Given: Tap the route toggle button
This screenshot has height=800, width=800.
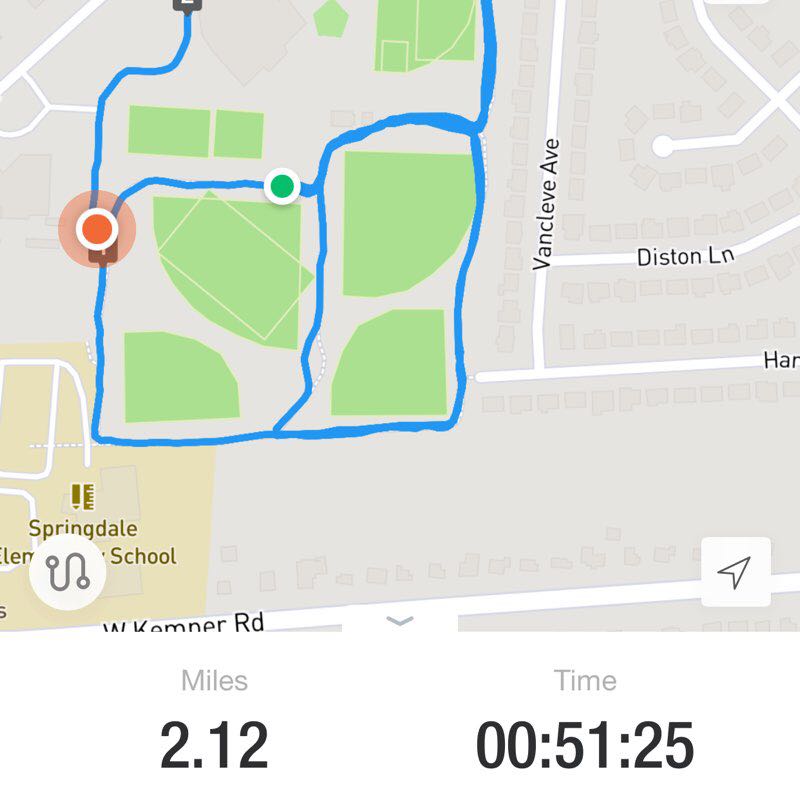Looking at the screenshot, I should 69,572.
